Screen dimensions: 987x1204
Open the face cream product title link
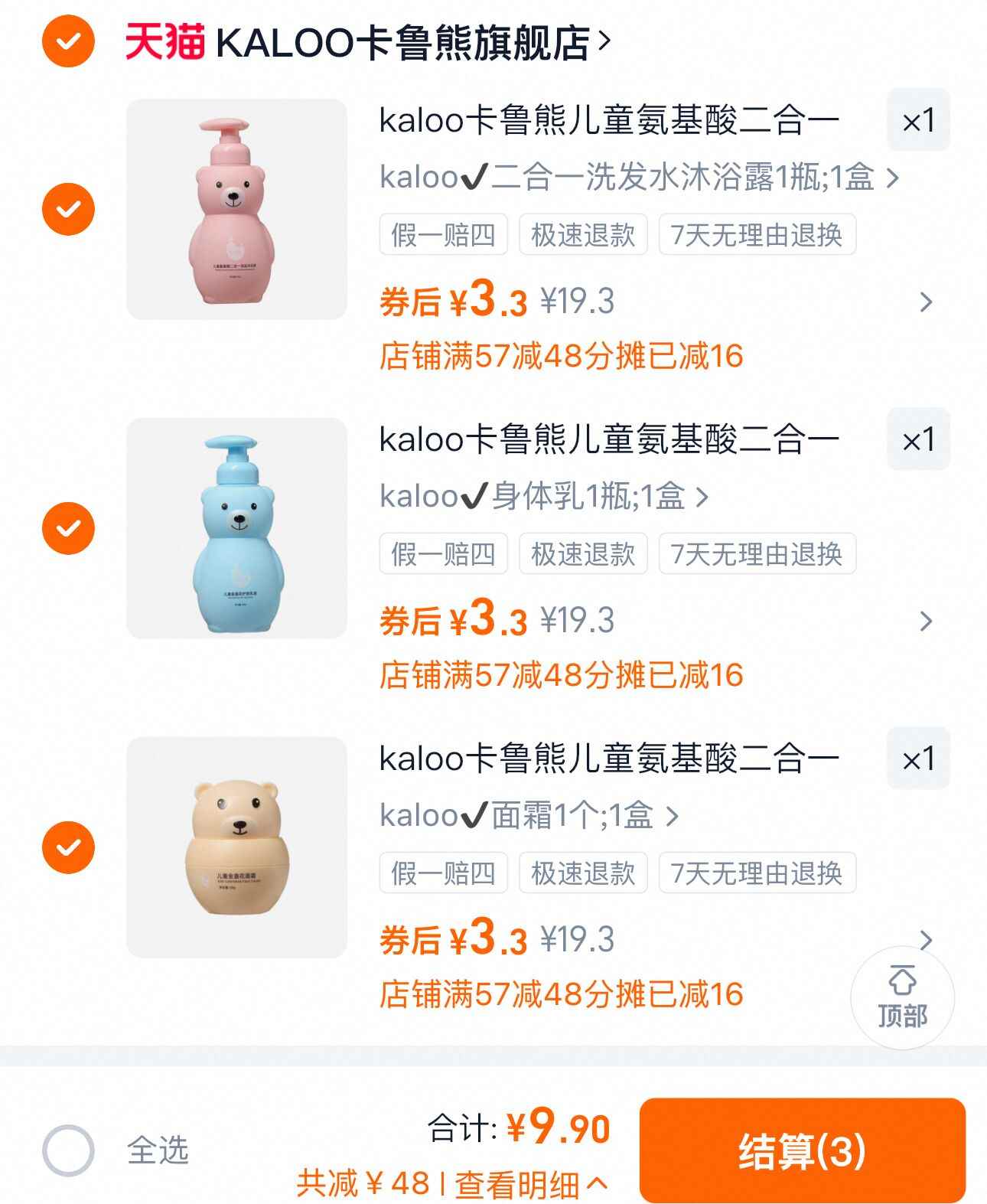(x=608, y=758)
